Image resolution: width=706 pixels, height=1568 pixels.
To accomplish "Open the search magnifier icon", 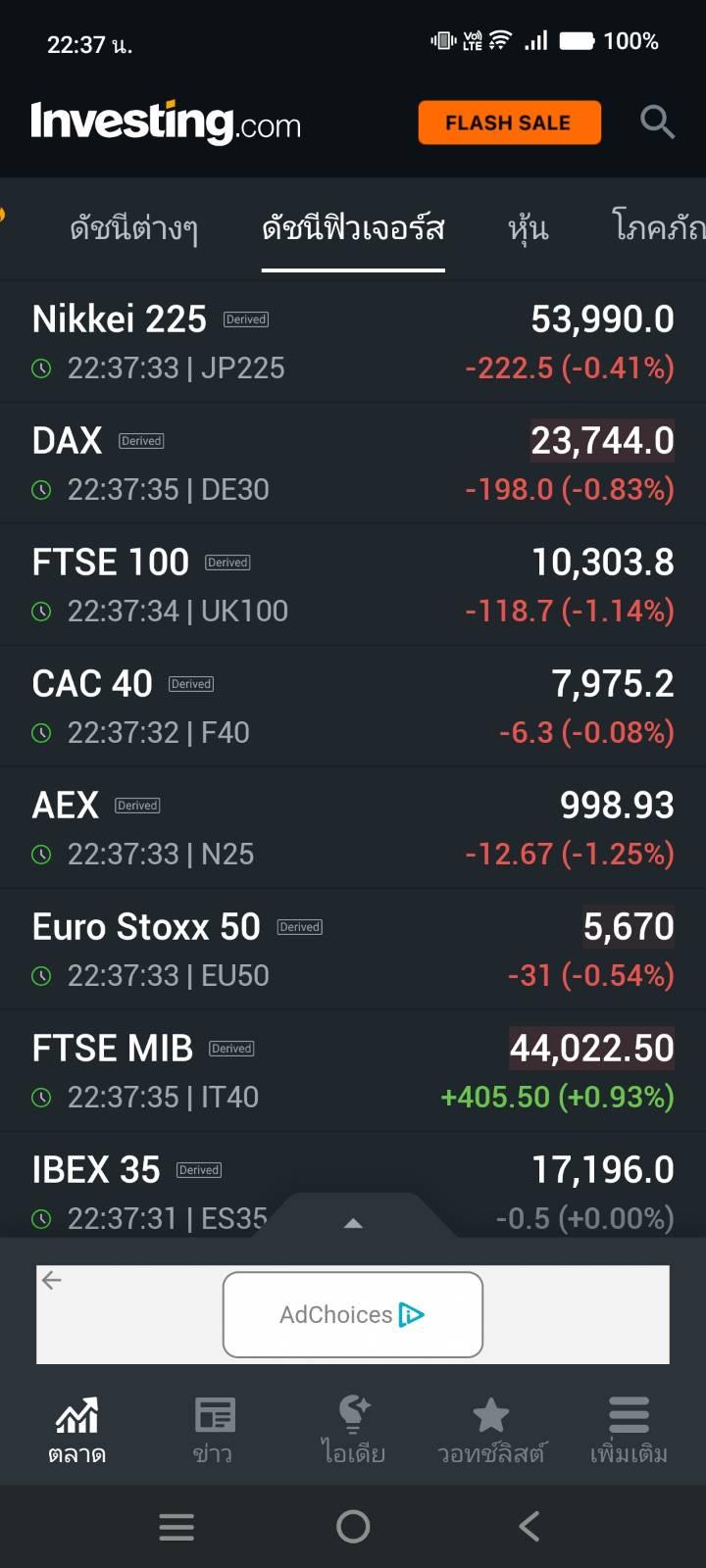I will coord(657,122).
